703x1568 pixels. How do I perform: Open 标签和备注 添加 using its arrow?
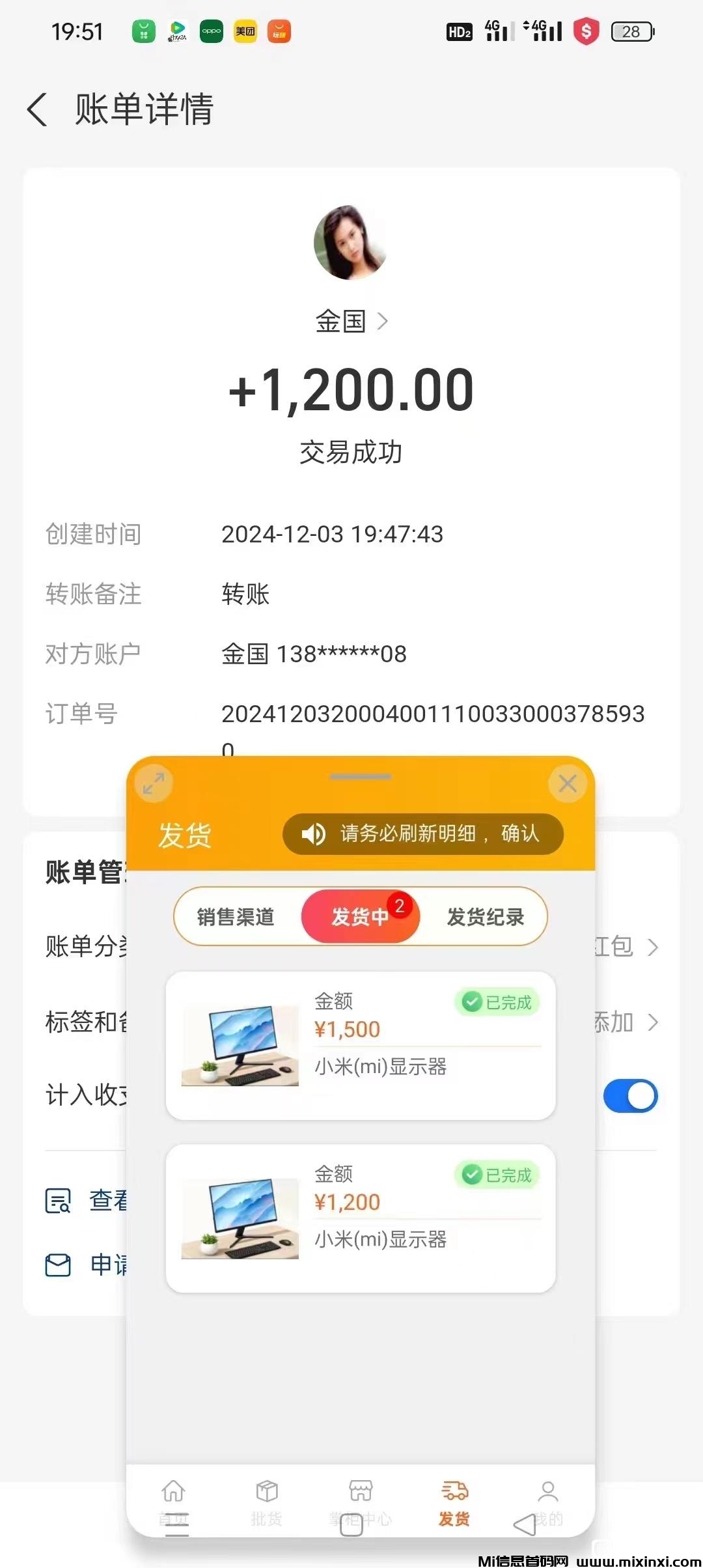tap(654, 1023)
